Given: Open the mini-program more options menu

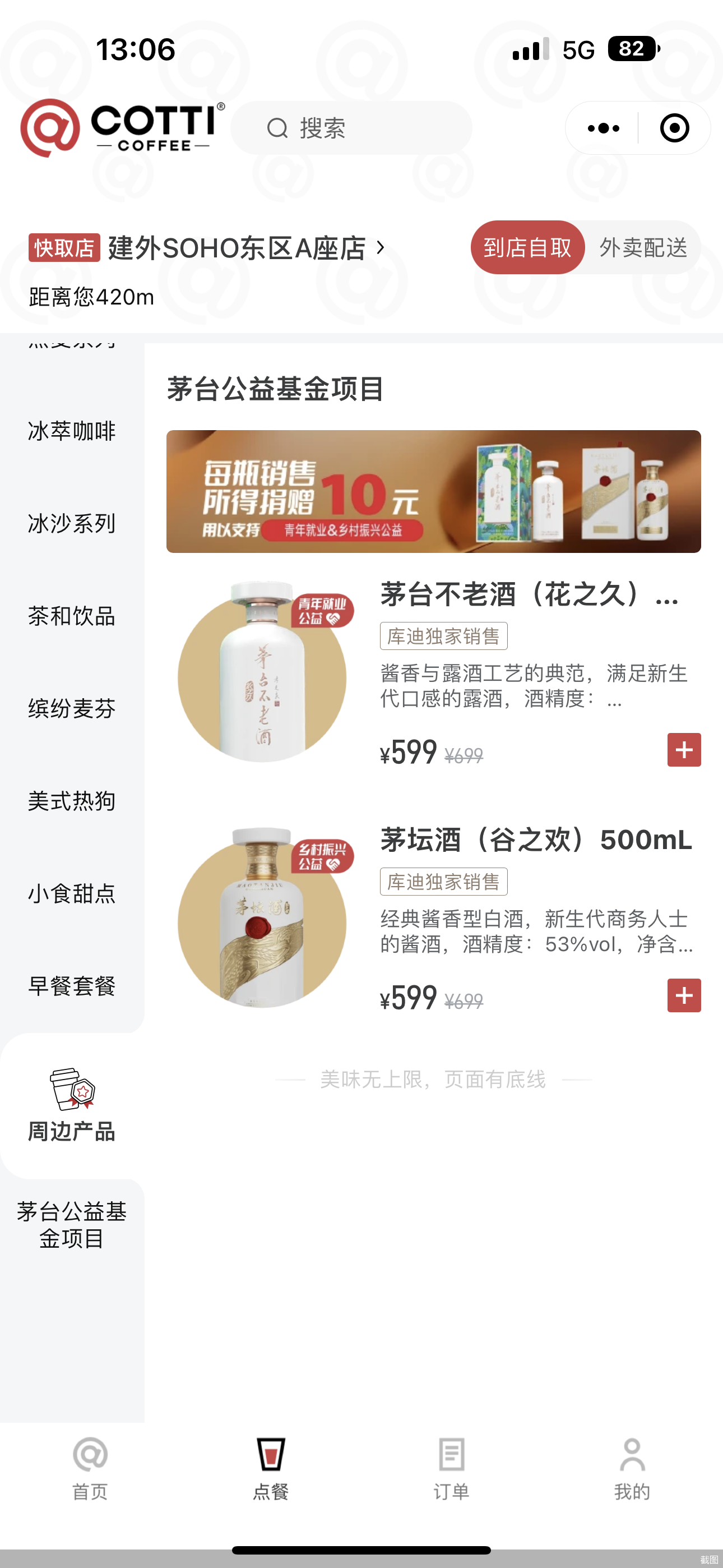Looking at the screenshot, I should tap(603, 128).
